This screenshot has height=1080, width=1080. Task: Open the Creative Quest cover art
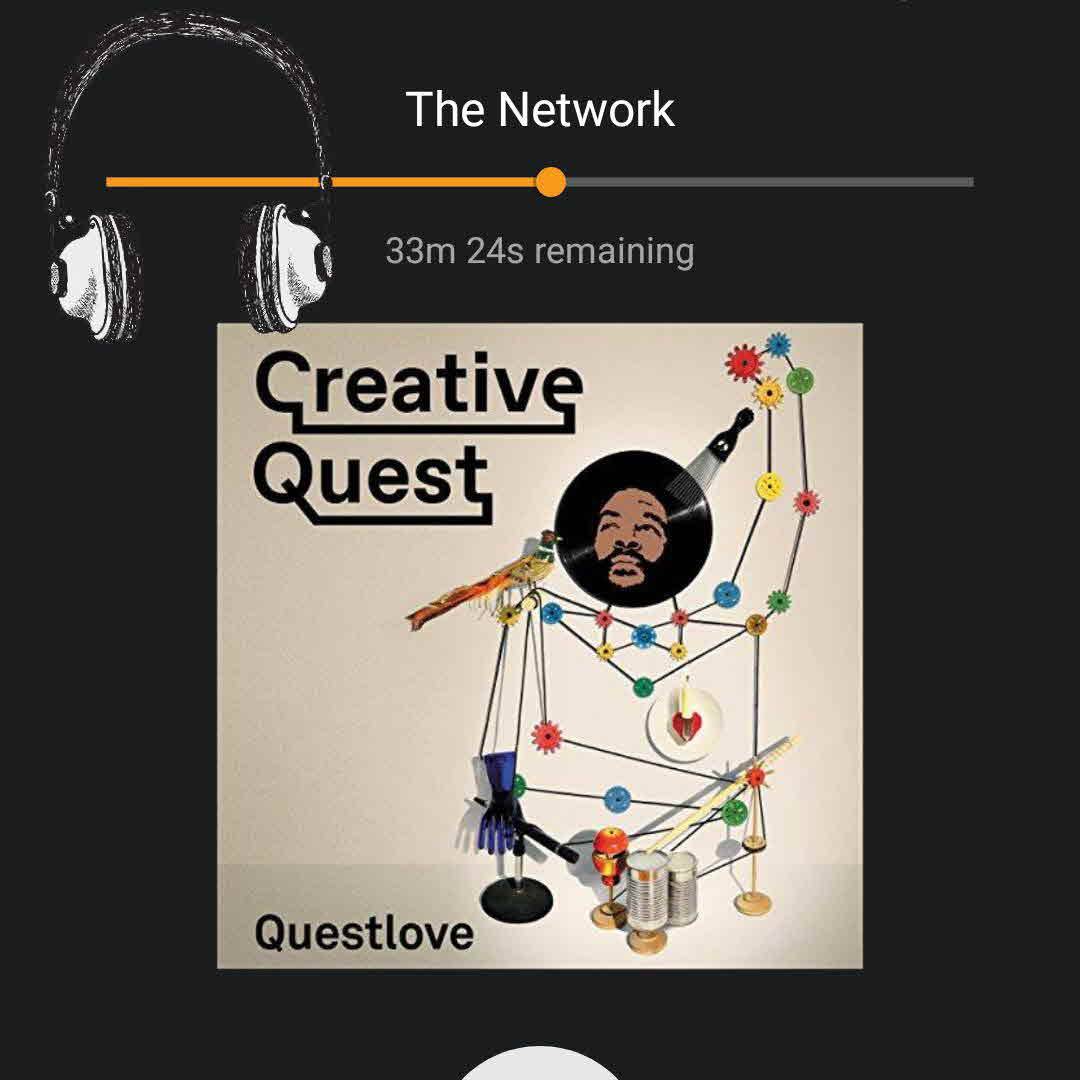[540, 645]
